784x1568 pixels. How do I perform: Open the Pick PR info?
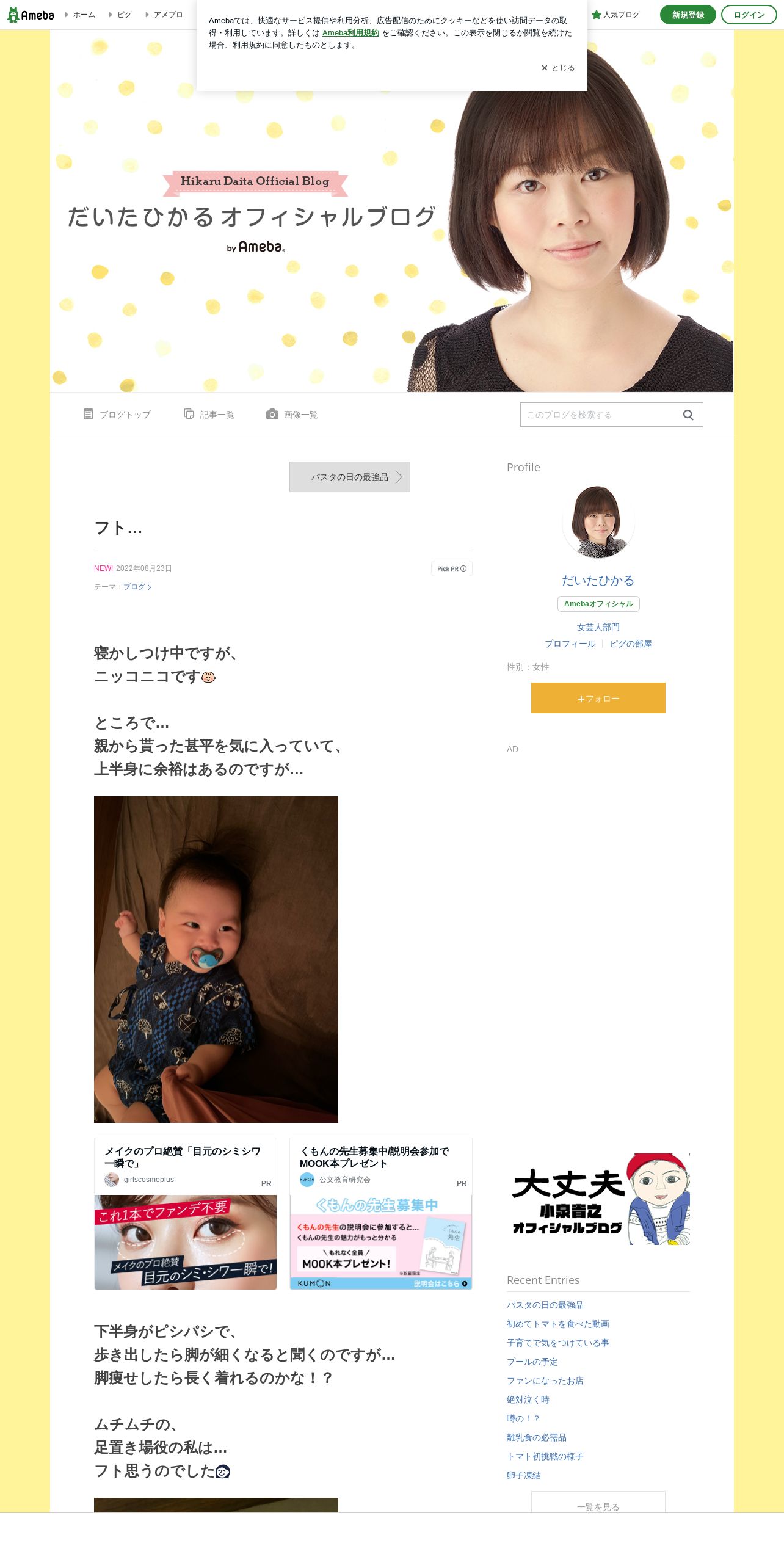(x=452, y=568)
